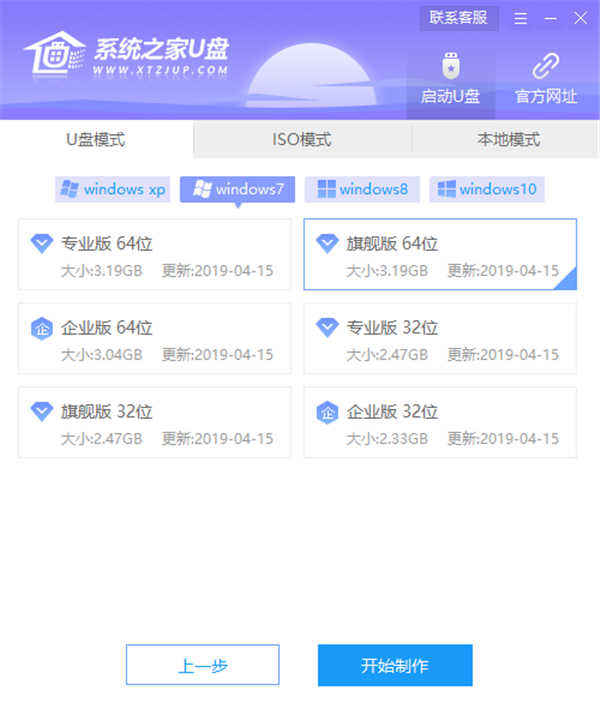Choose the windows xp system chip

[113, 189]
